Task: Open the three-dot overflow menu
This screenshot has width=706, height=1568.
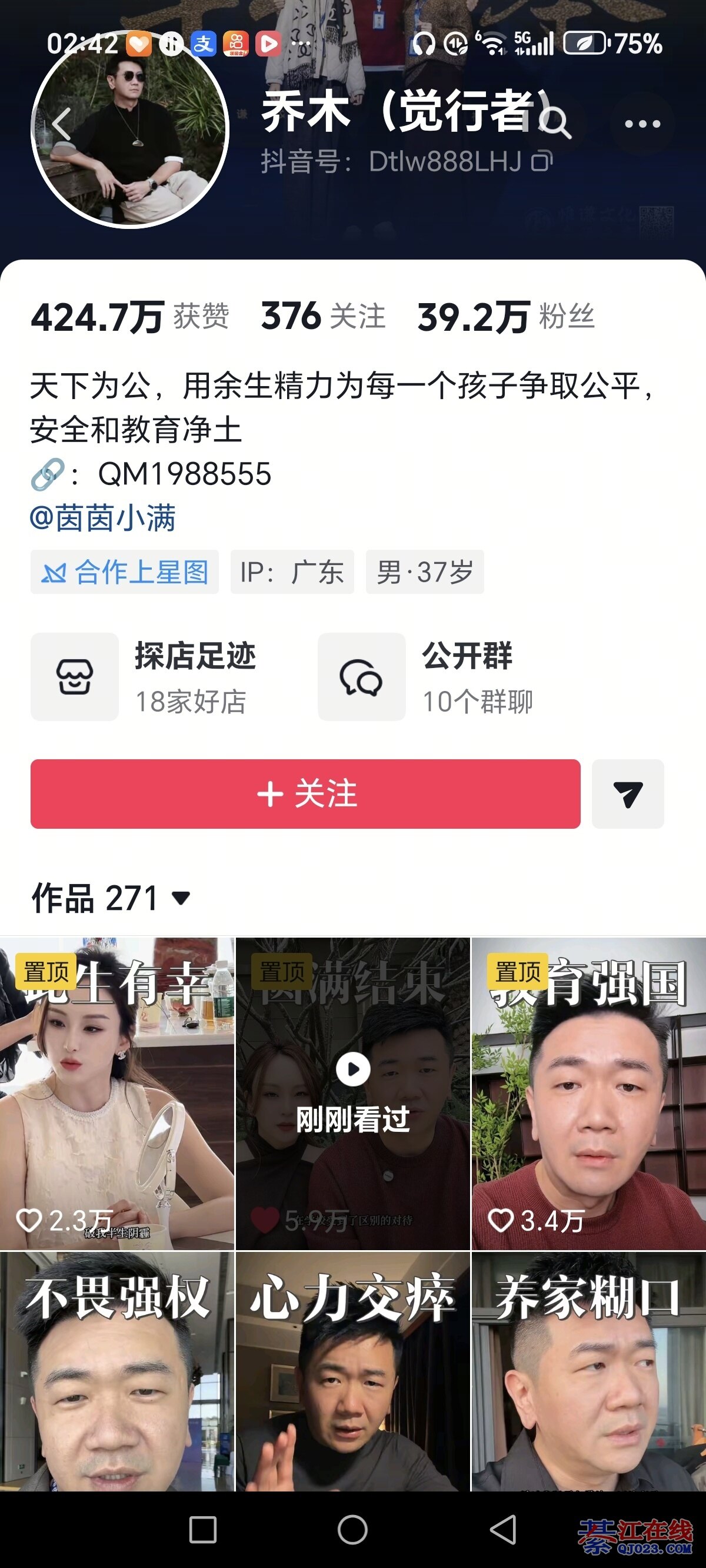Action: click(x=642, y=124)
